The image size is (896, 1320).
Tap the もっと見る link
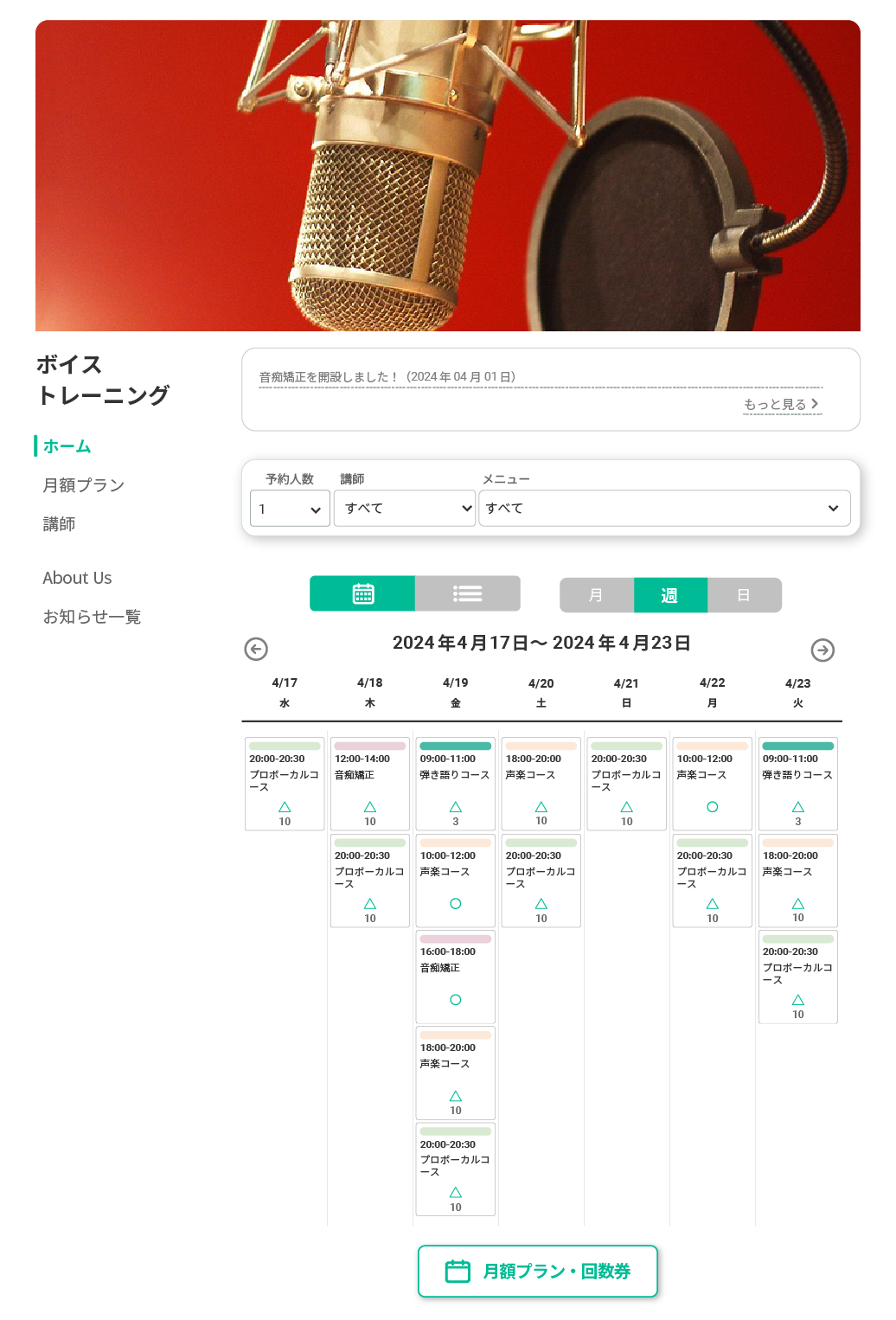(x=781, y=404)
